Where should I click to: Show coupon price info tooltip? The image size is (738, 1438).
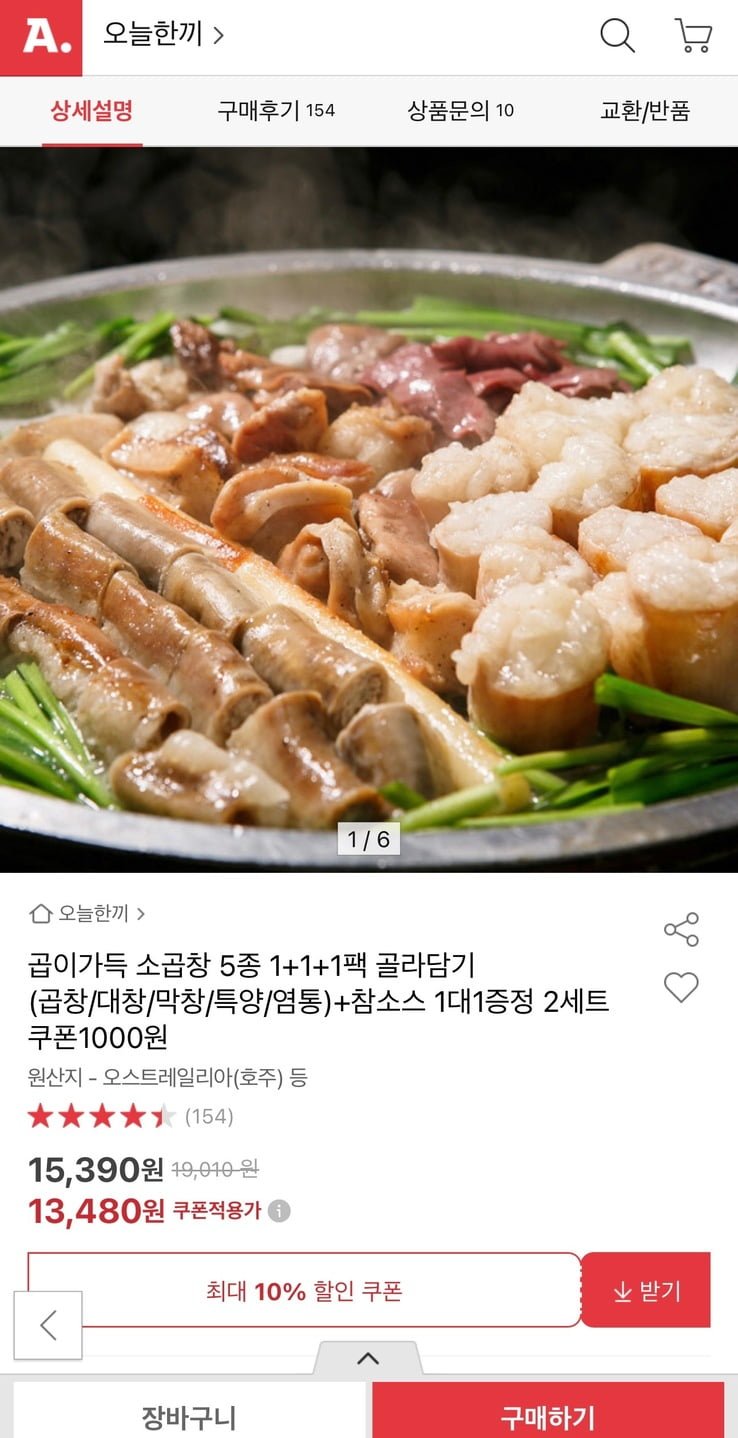click(x=279, y=1211)
